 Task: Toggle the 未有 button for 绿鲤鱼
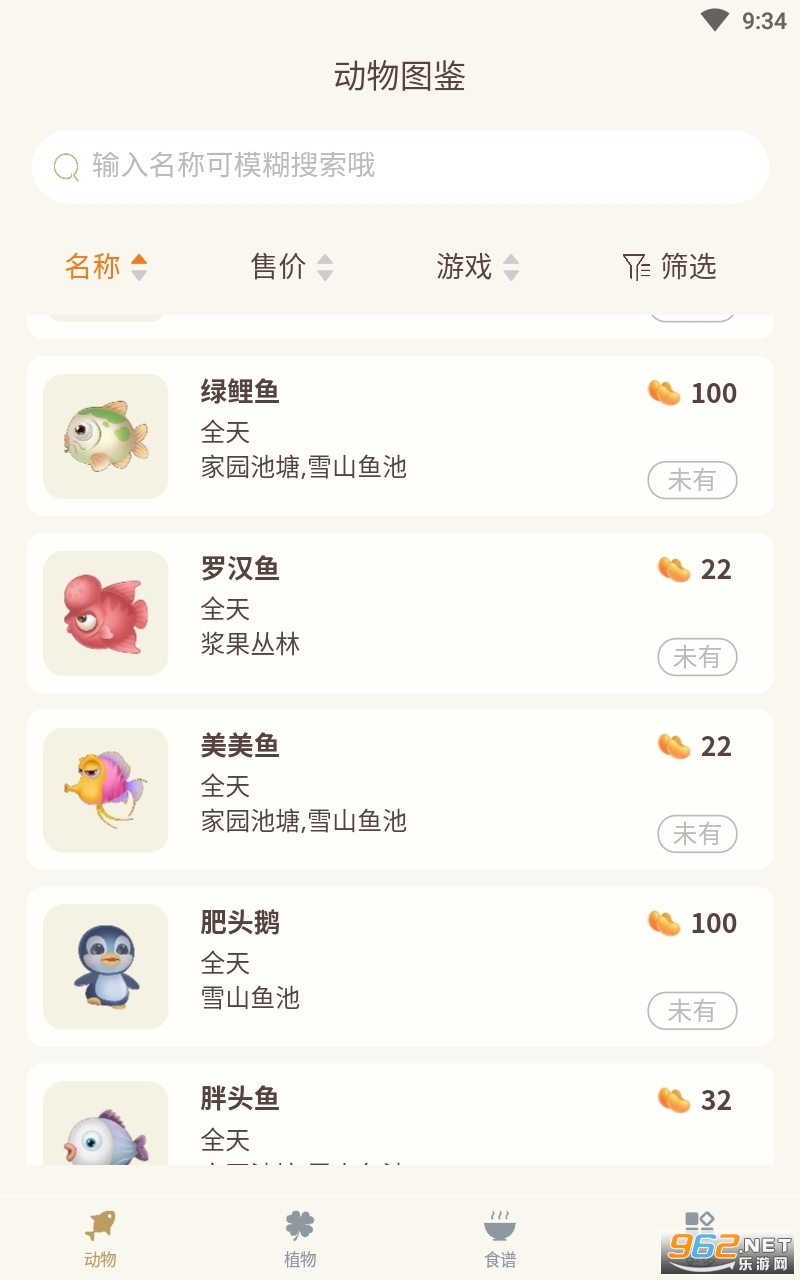click(x=692, y=480)
